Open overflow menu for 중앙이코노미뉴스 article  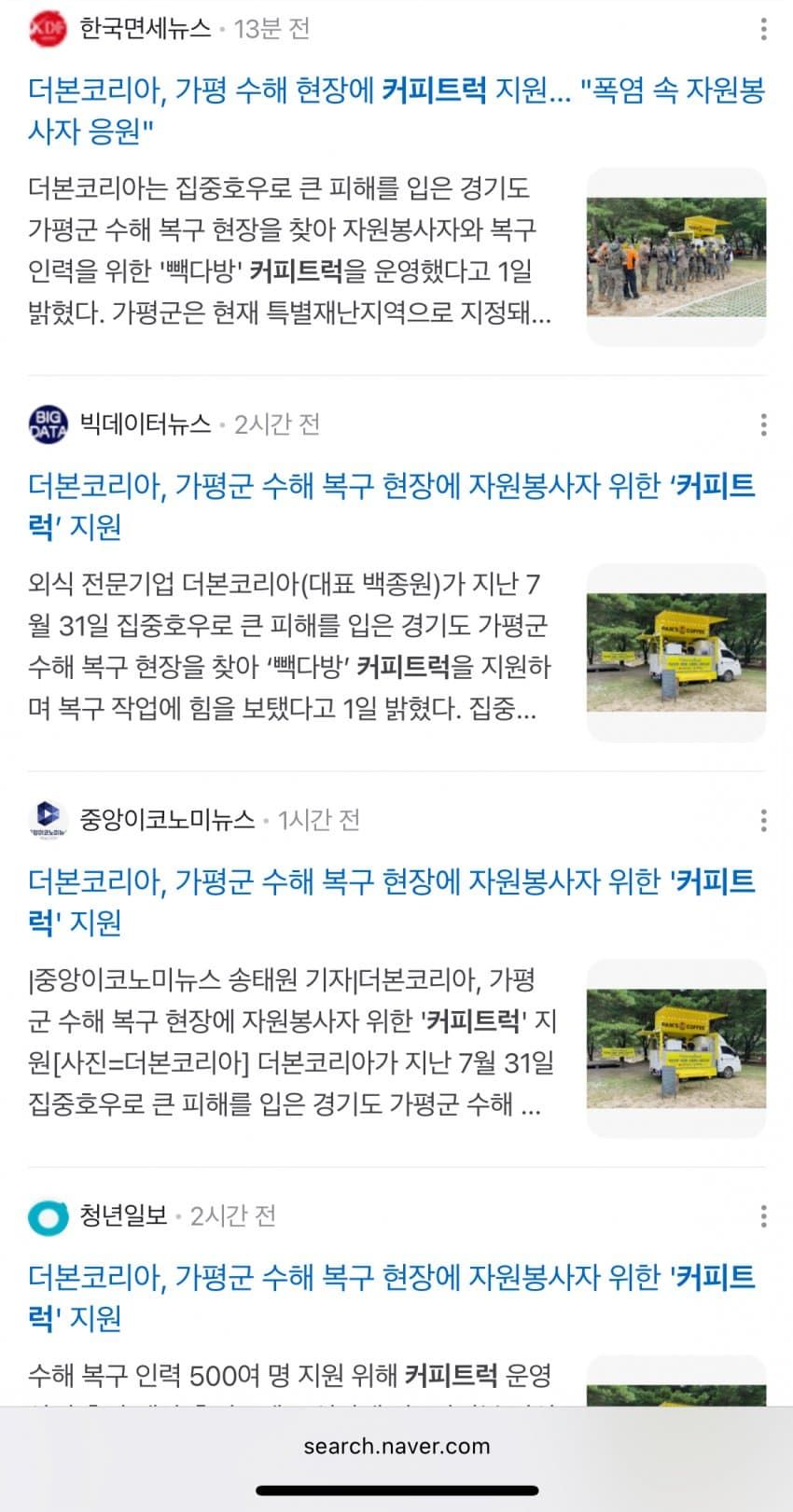click(763, 820)
